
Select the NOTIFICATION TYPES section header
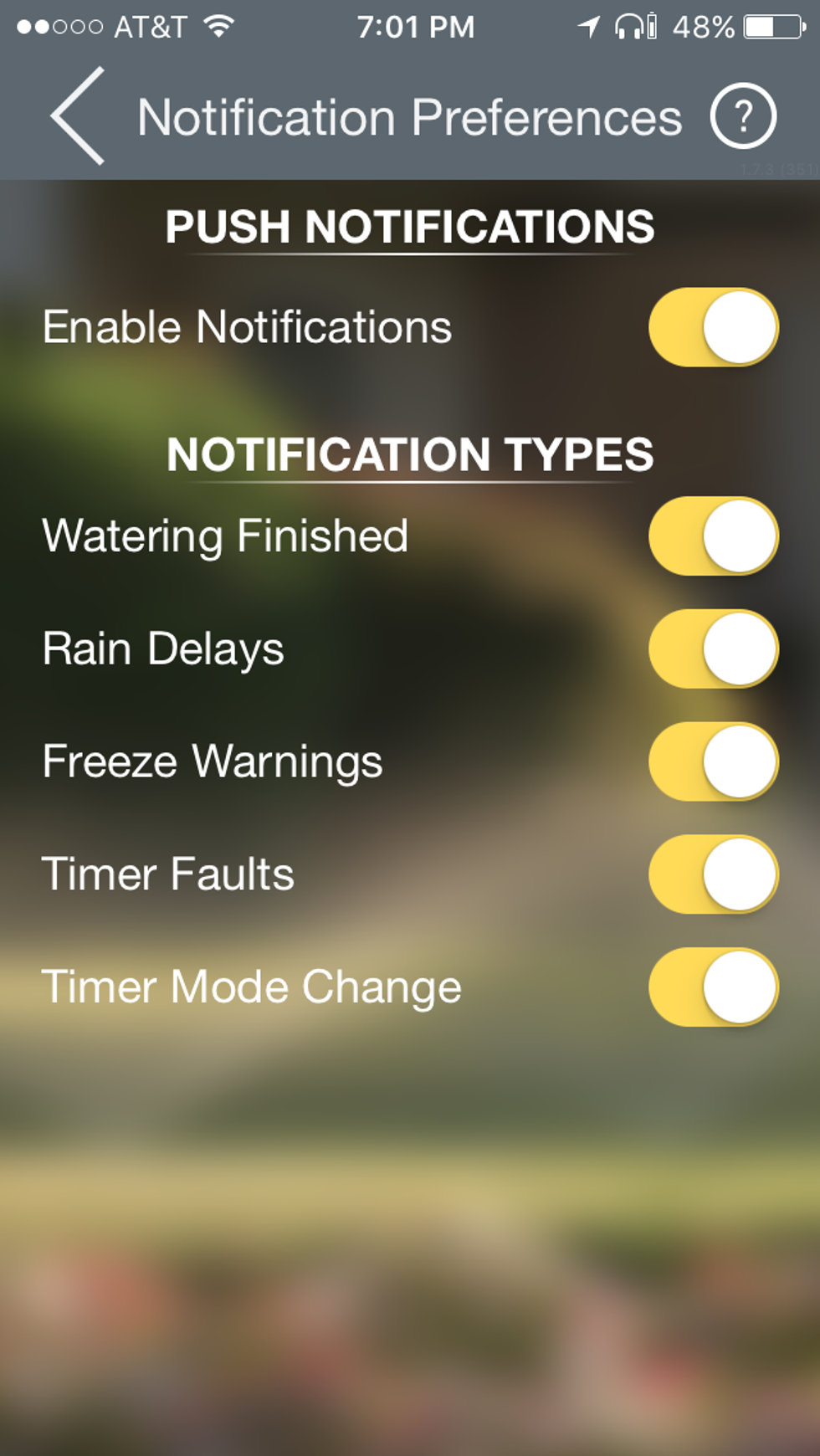coord(410,456)
